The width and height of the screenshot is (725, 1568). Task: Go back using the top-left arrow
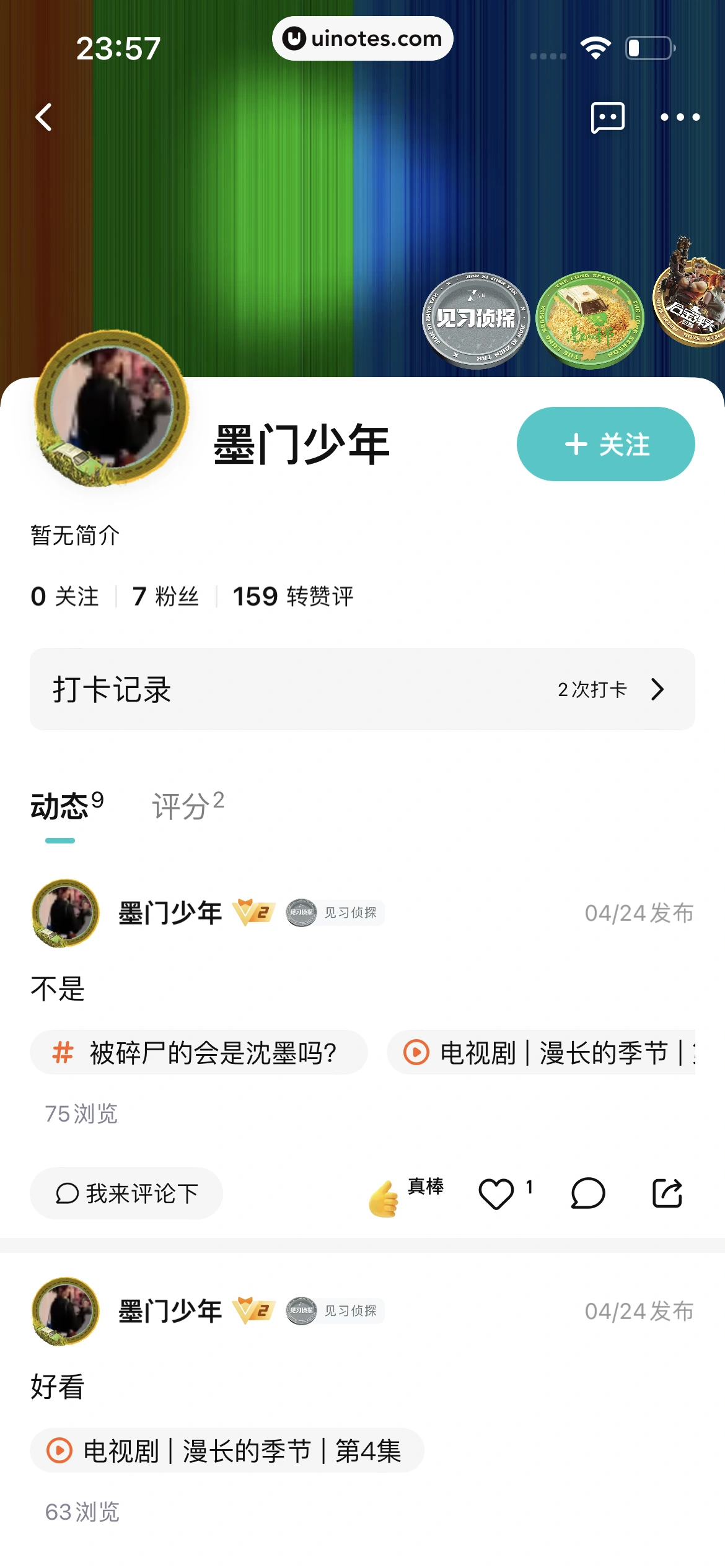43,117
